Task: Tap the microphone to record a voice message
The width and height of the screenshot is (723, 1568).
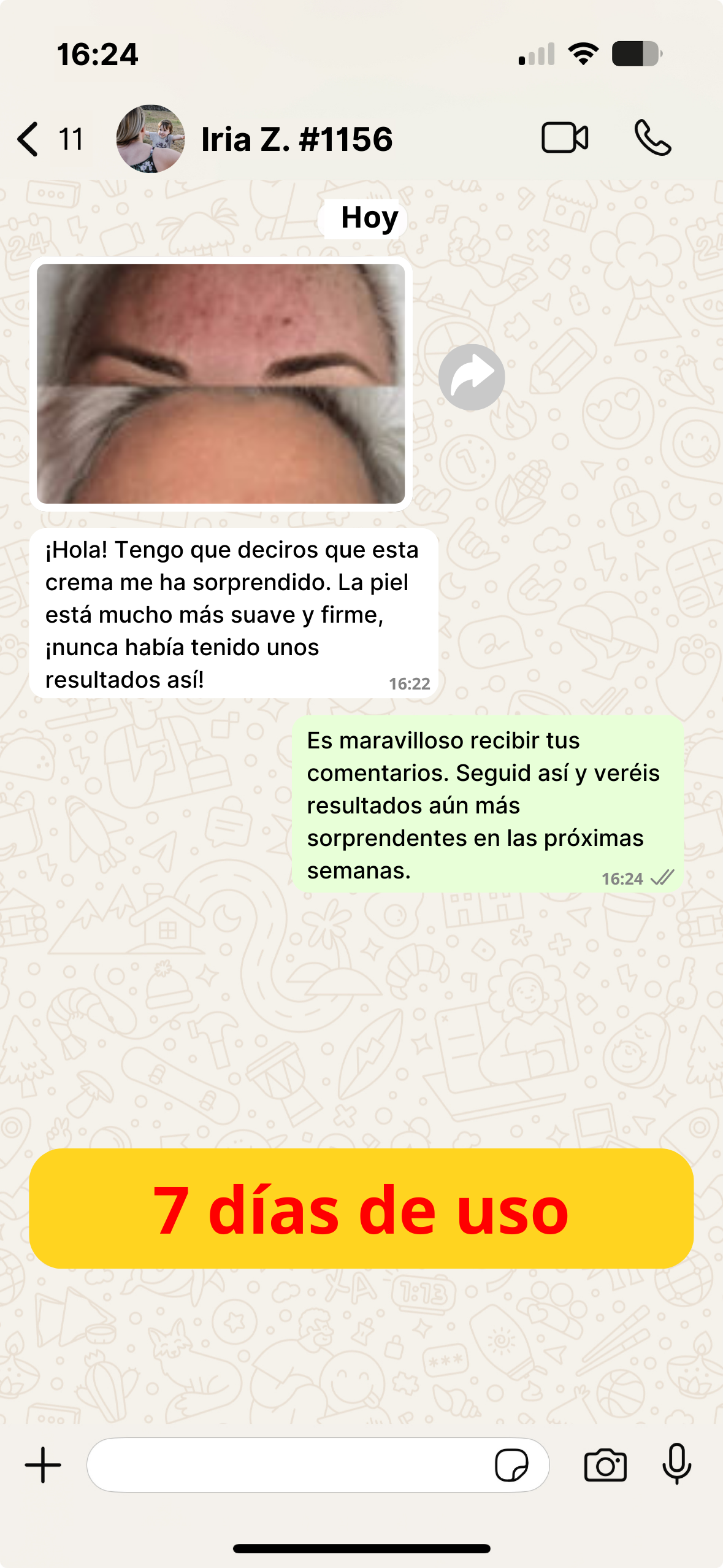Action: coord(677,1464)
